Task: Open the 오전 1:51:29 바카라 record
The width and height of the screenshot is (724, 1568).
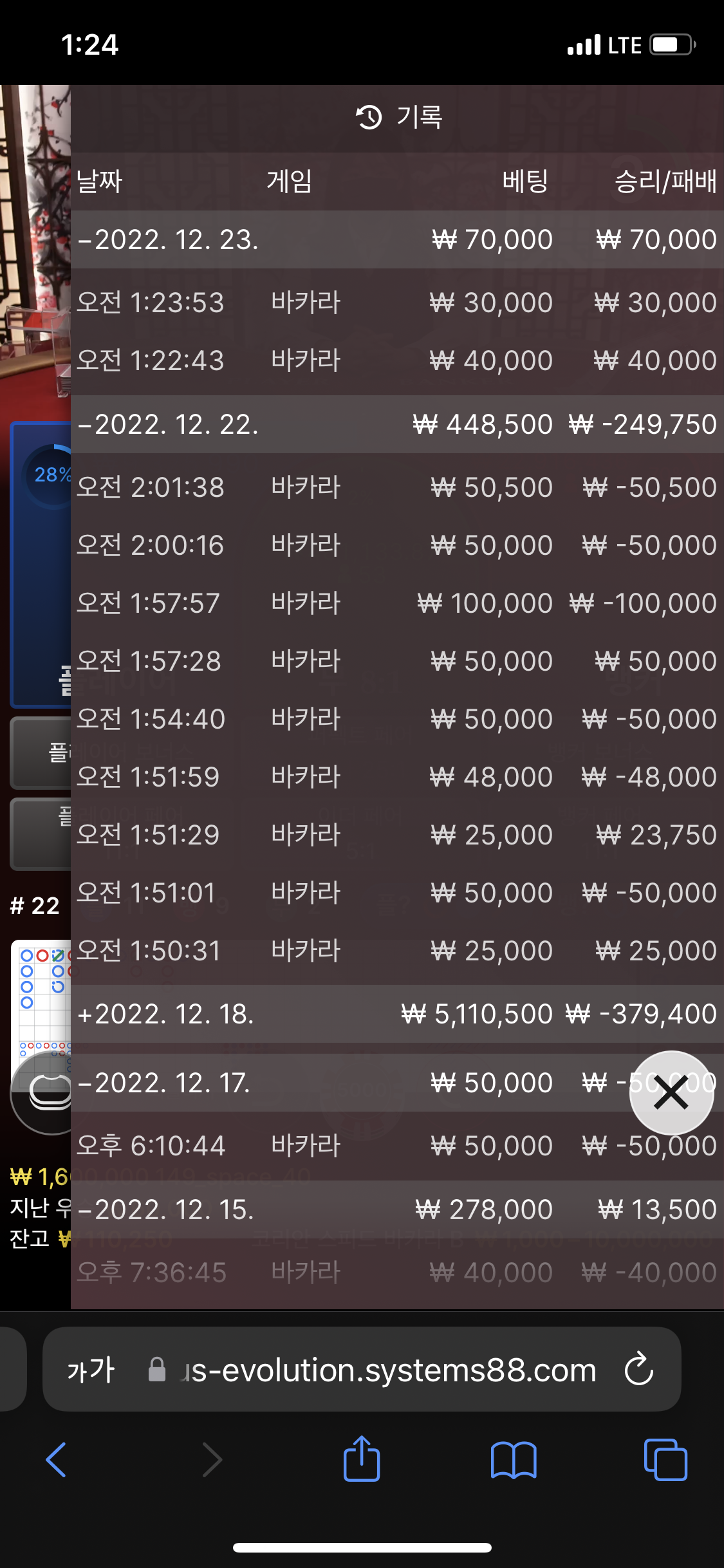Action: tap(397, 835)
